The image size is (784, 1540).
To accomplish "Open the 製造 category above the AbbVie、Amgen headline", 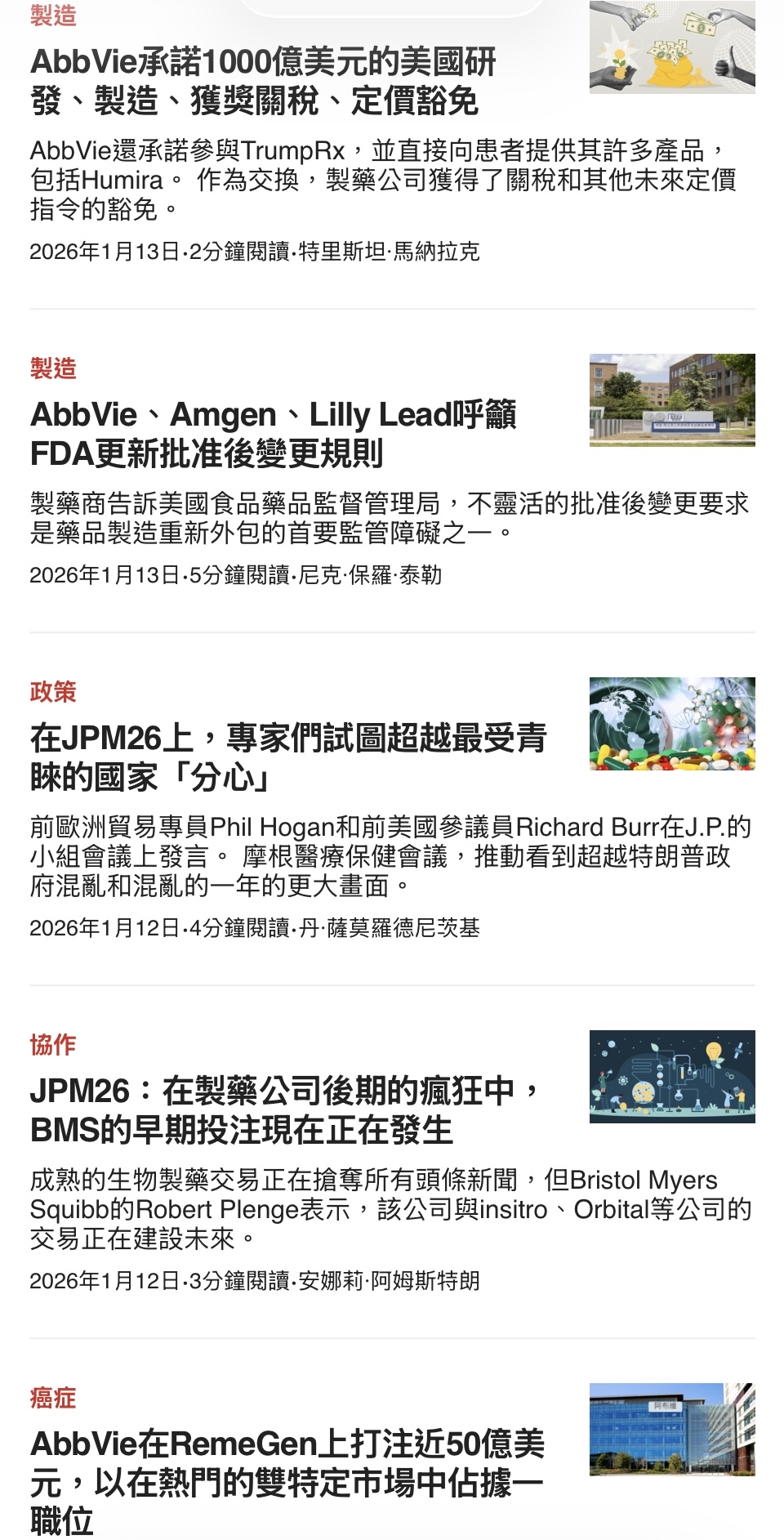I will [53, 368].
